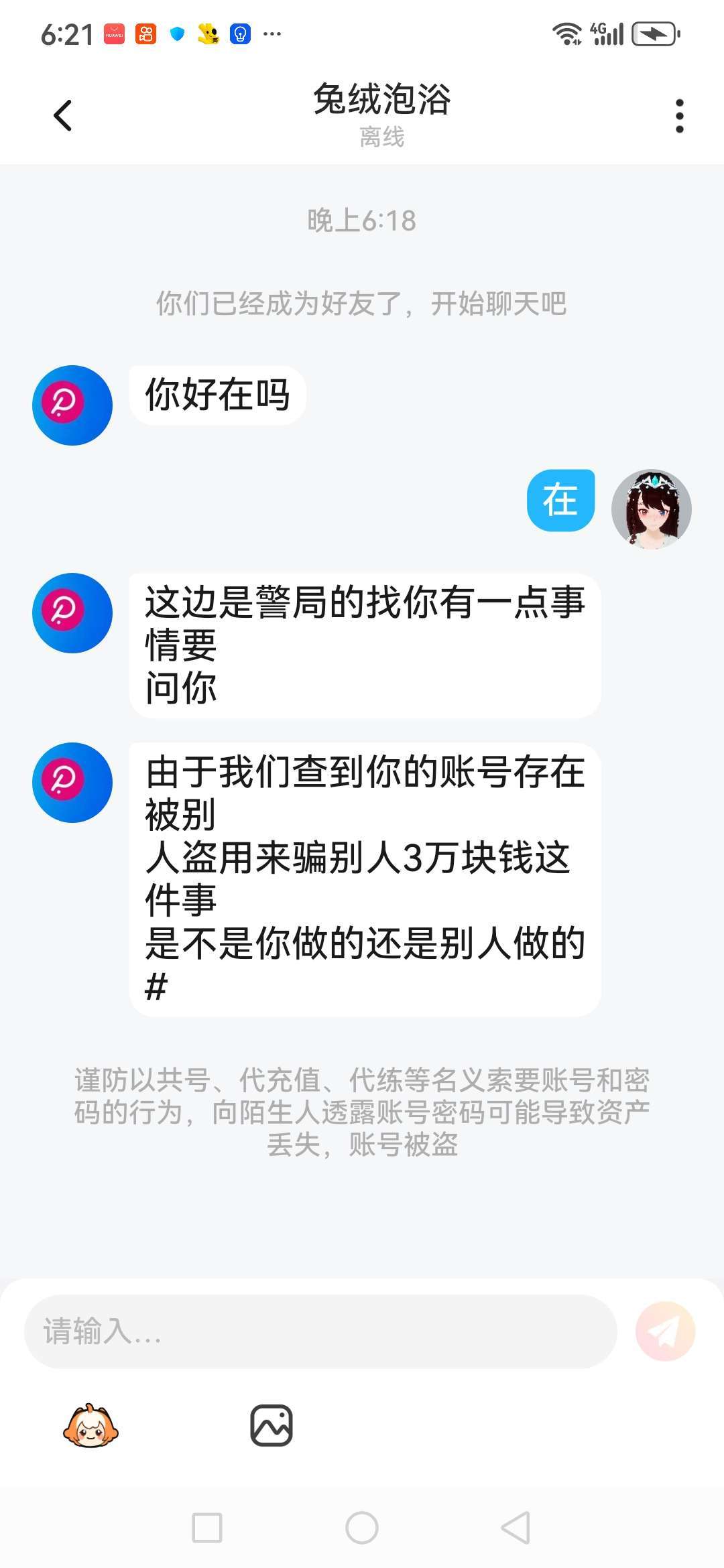Send the message with the paper plane
Screen dimensions: 724x1568
(665, 1331)
